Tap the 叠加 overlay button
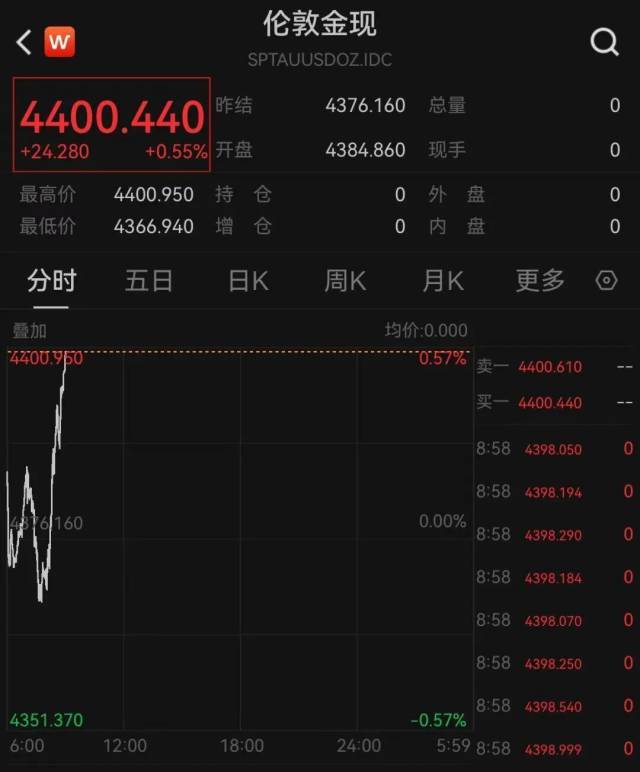The image size is (640, 772). [30, 331]
